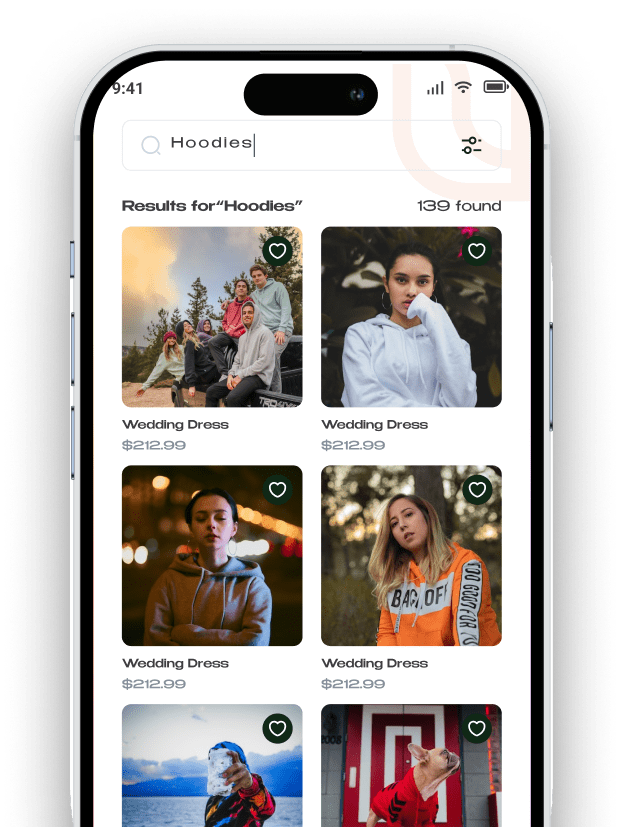Open the product card with group of friends
The width and height of the screenshot is (622, 827).
[211, 317]
